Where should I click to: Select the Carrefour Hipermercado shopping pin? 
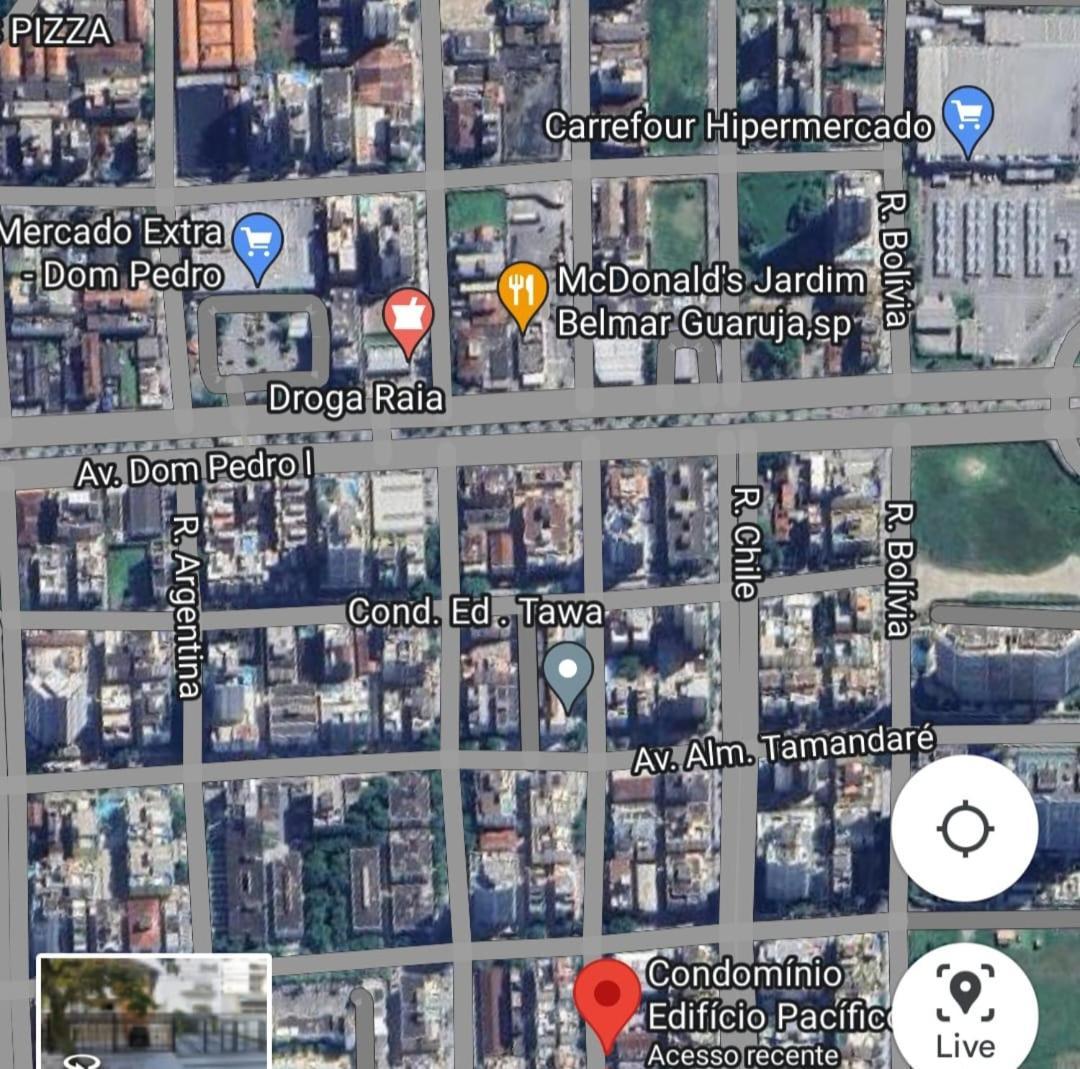[968, 117]
